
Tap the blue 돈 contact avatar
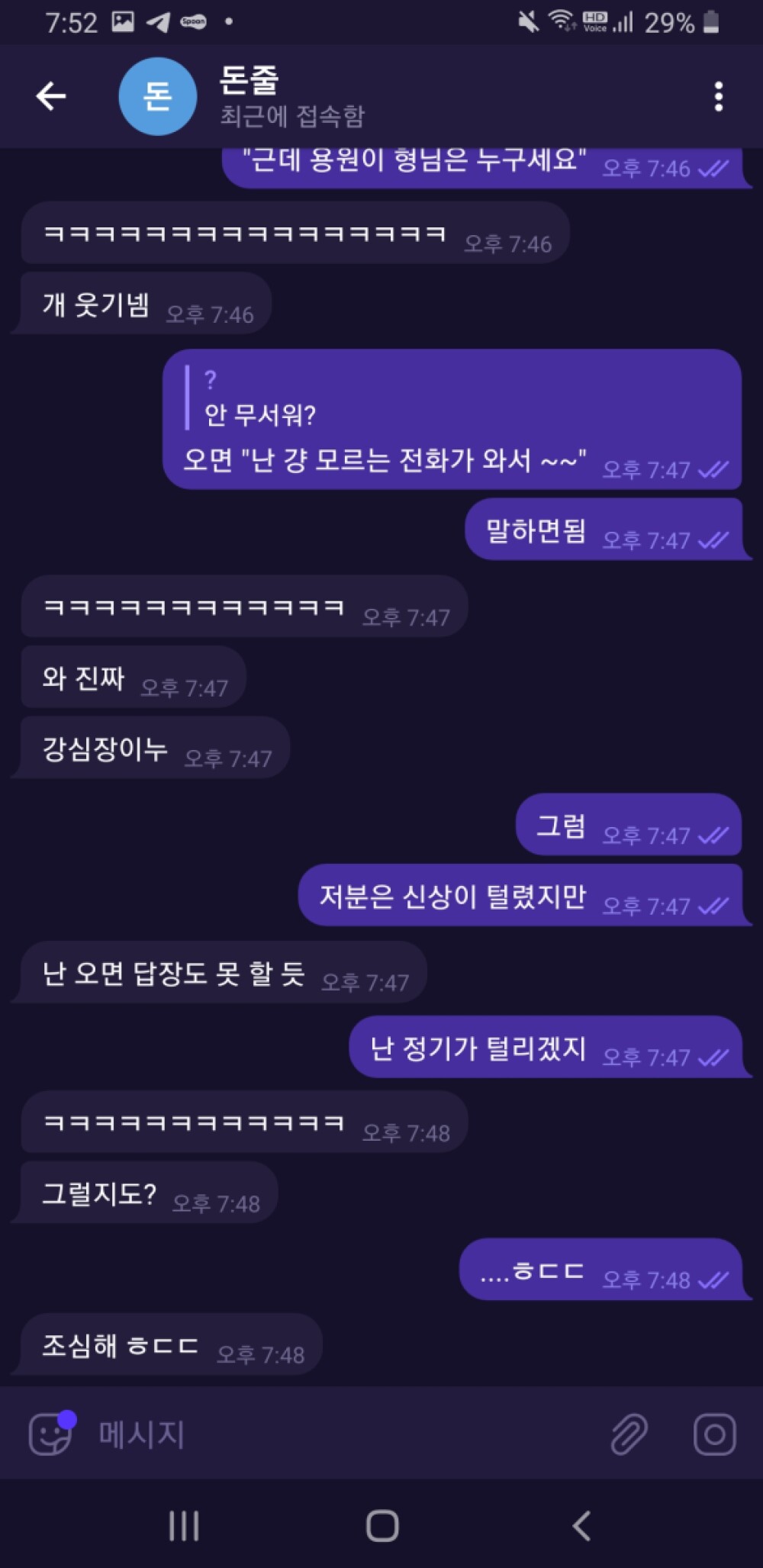coord(156,95)
